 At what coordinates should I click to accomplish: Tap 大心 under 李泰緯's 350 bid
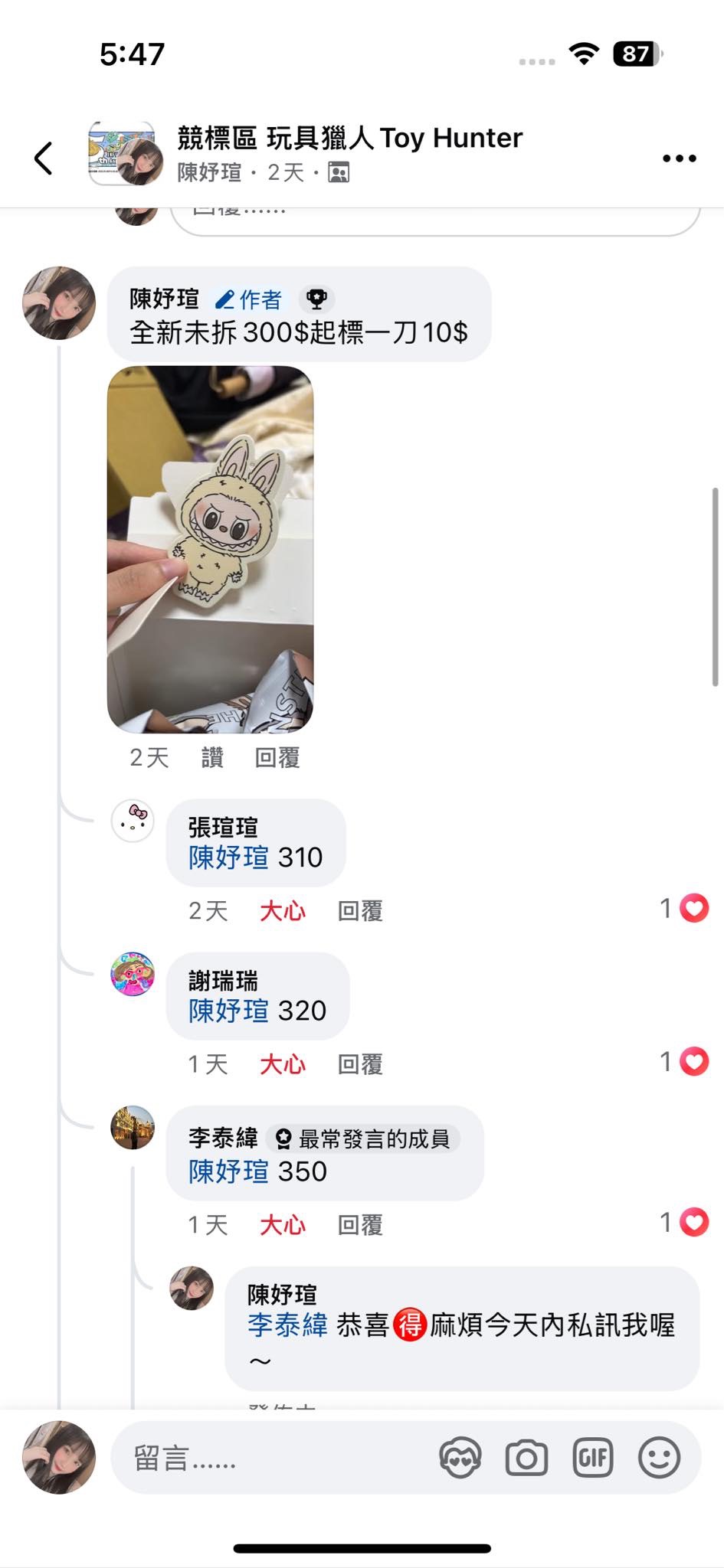[283, 1225]
